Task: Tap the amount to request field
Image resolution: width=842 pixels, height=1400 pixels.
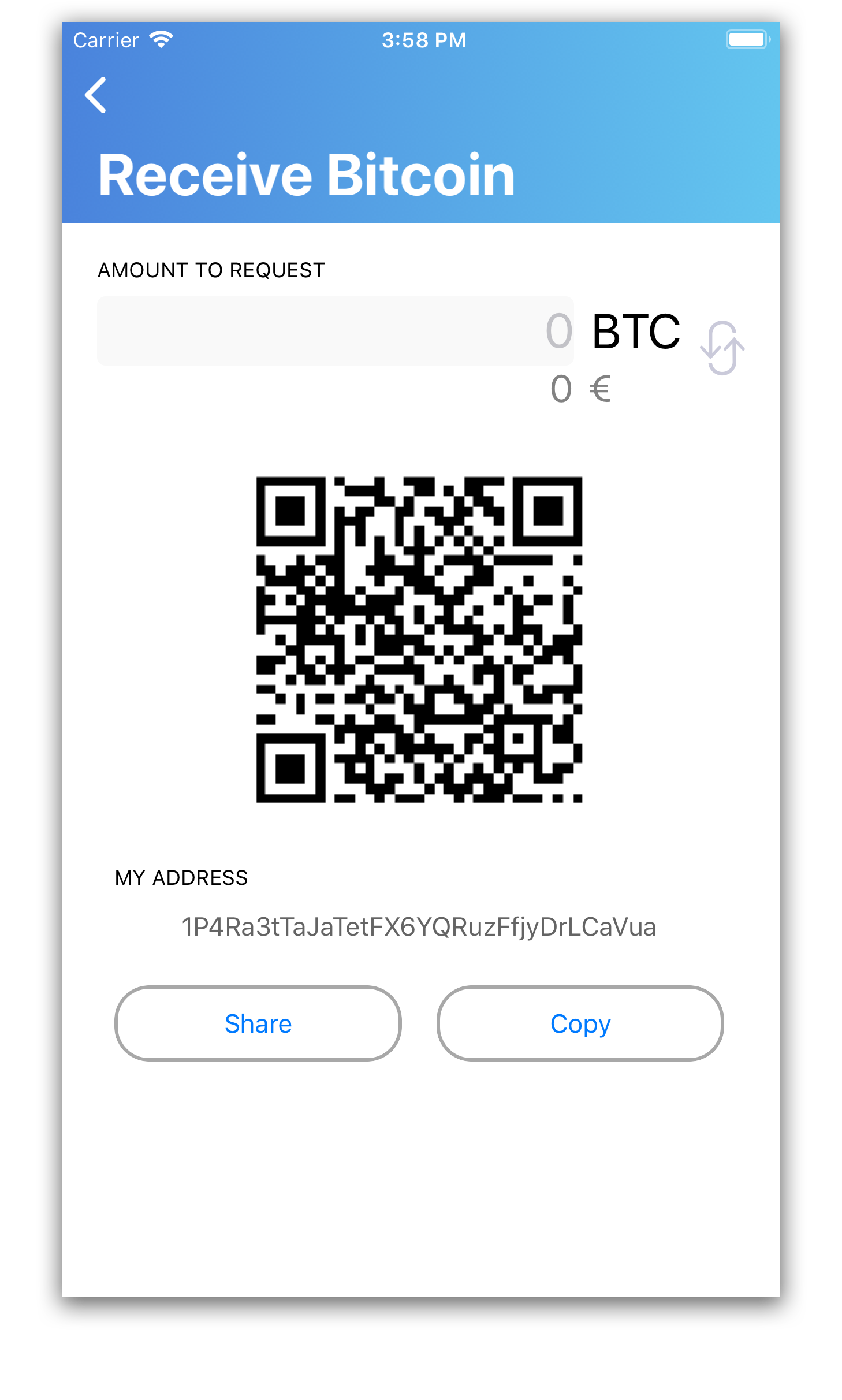Action: (x=335, y=331)
